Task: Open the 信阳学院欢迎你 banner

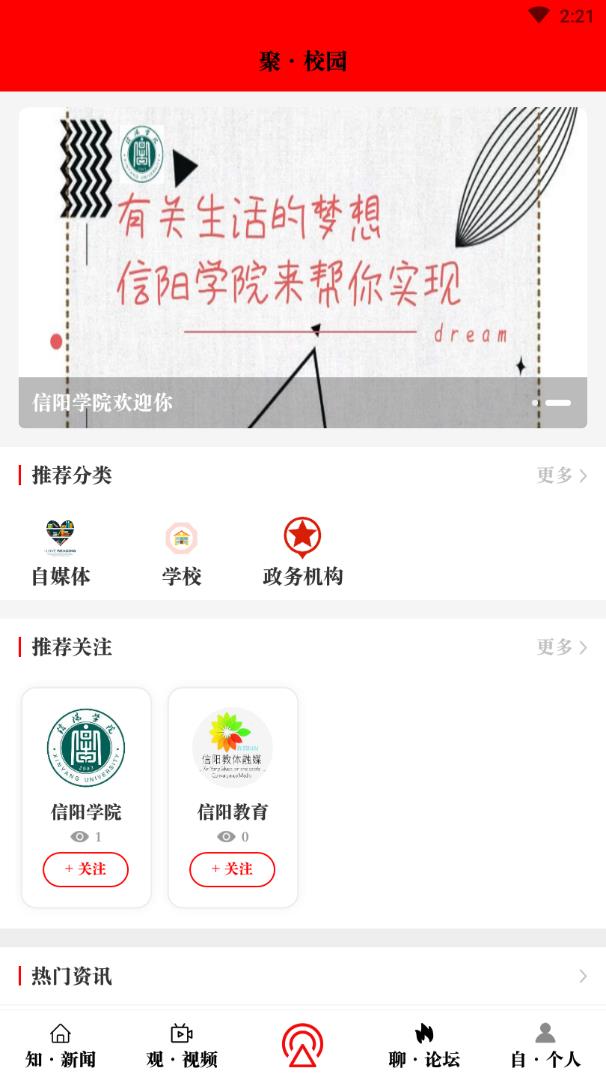Action: (302, 268)
